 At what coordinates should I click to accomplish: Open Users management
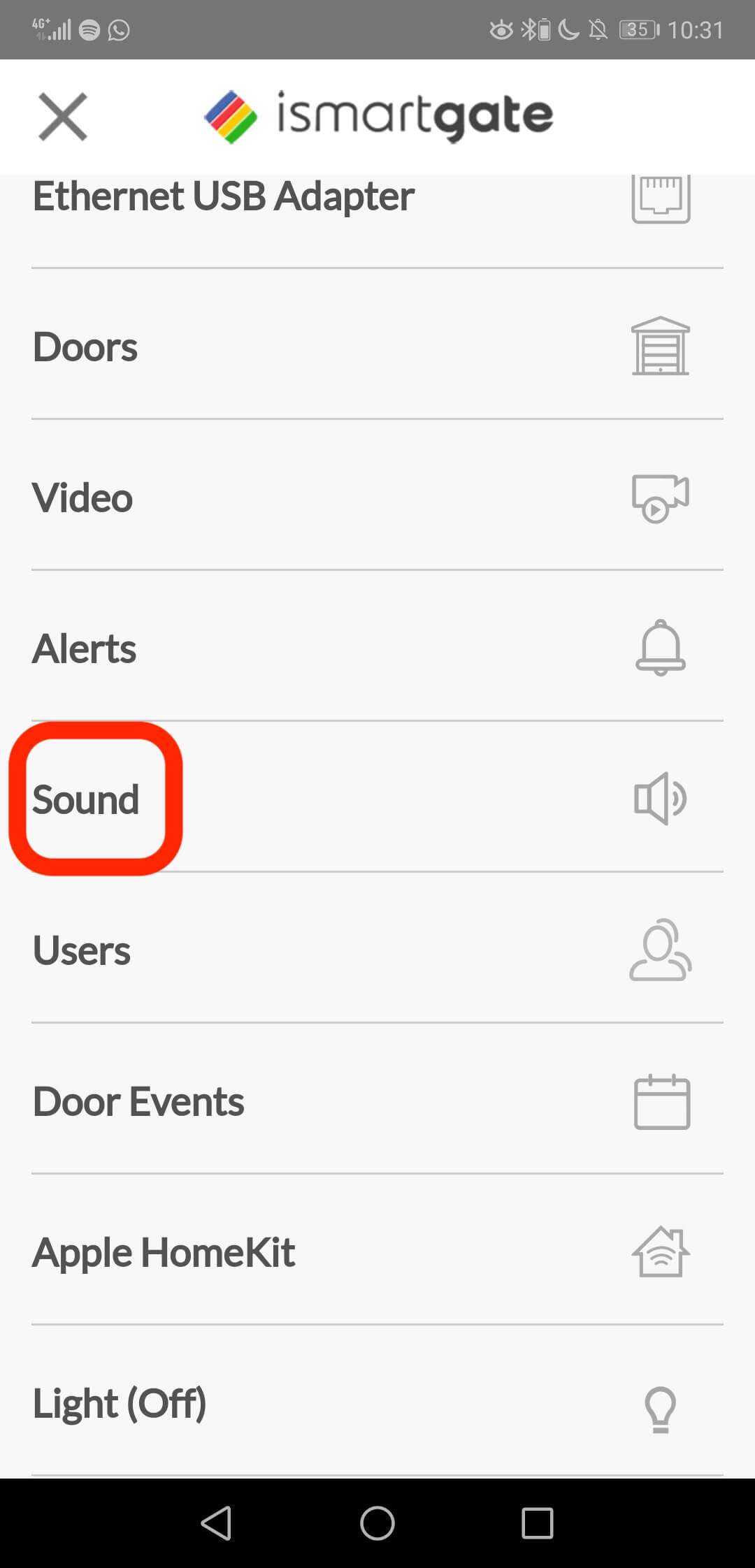[x=377, y=949]
